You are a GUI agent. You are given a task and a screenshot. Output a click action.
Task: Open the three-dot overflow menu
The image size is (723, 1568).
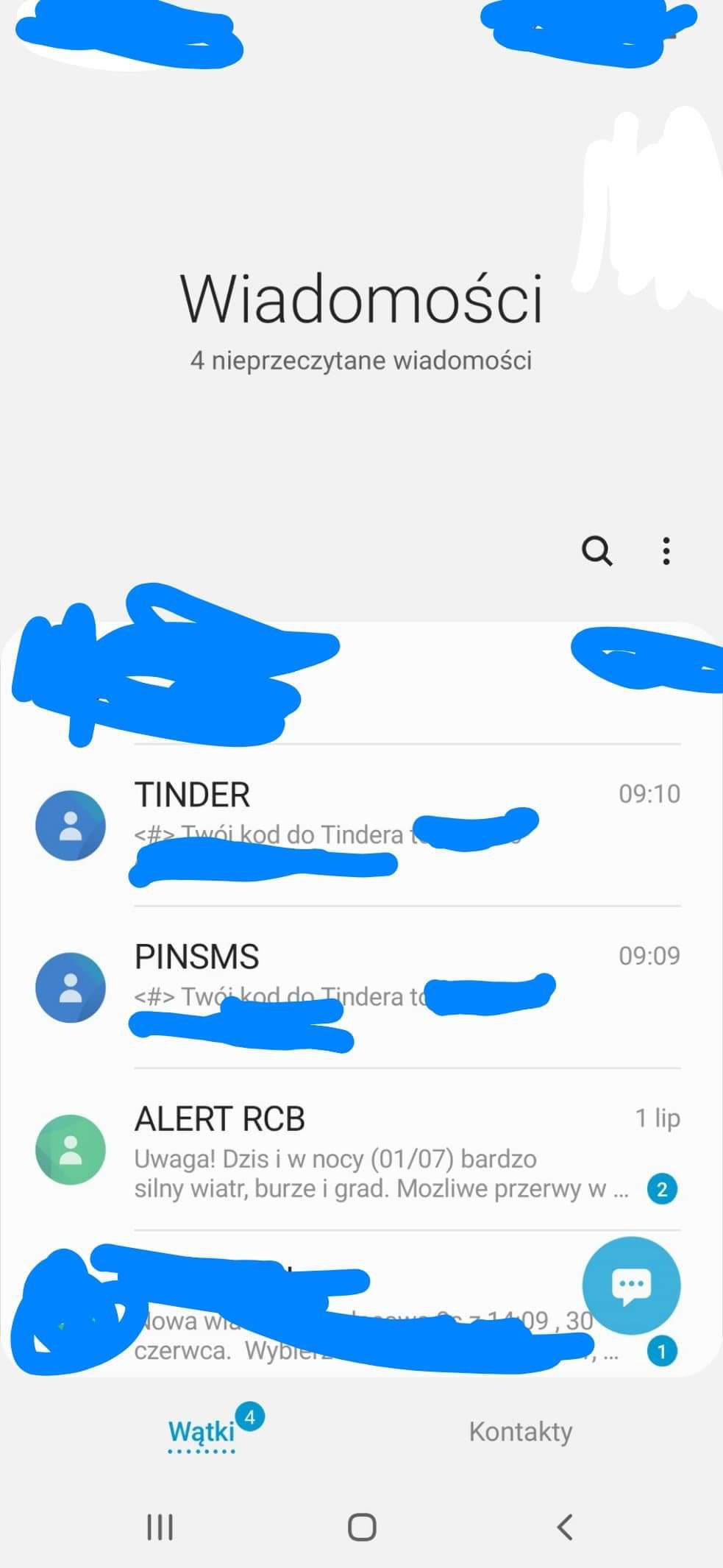tap(666, 550)
